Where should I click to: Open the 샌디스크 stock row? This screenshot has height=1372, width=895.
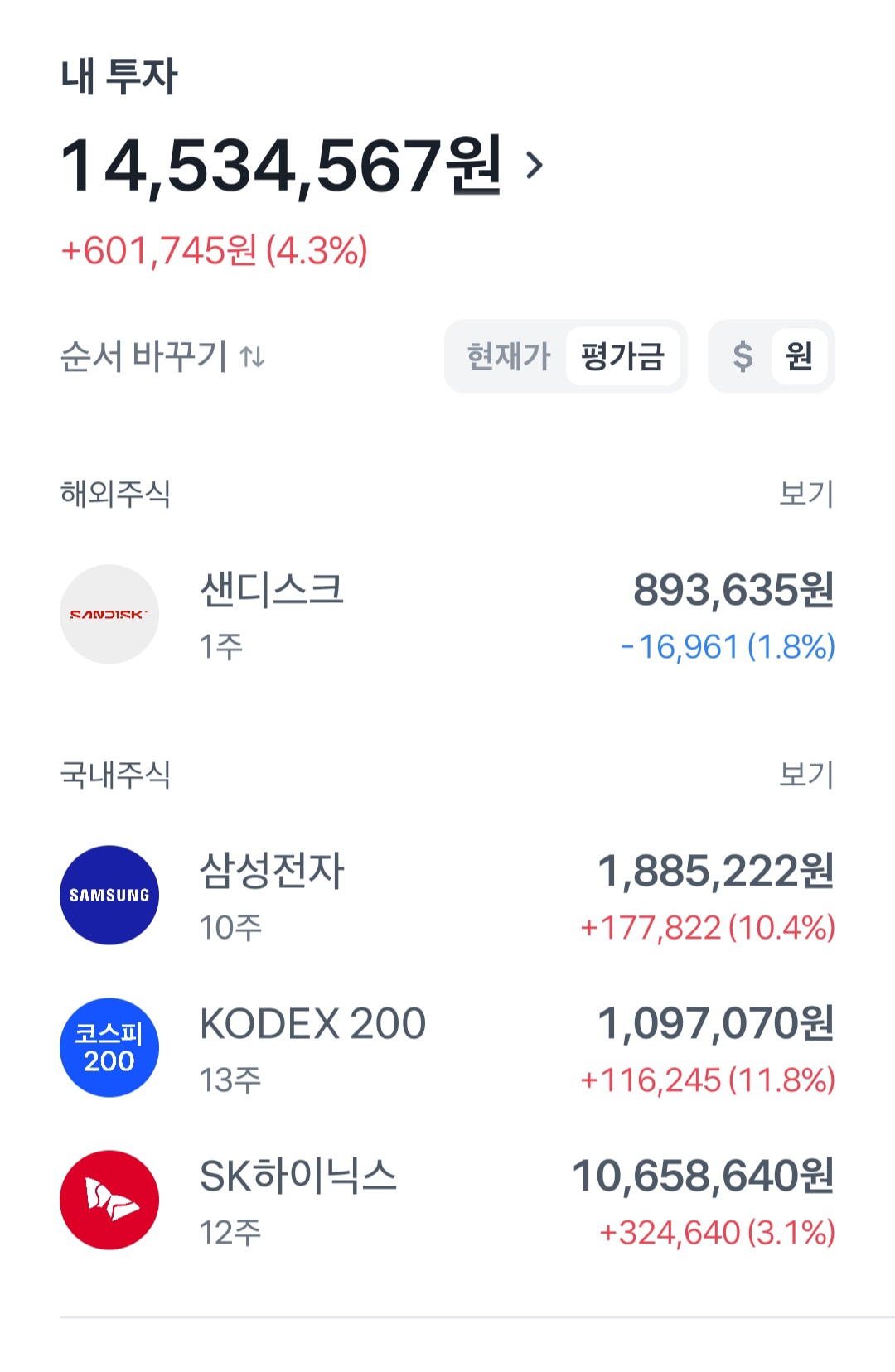[447, 615]
